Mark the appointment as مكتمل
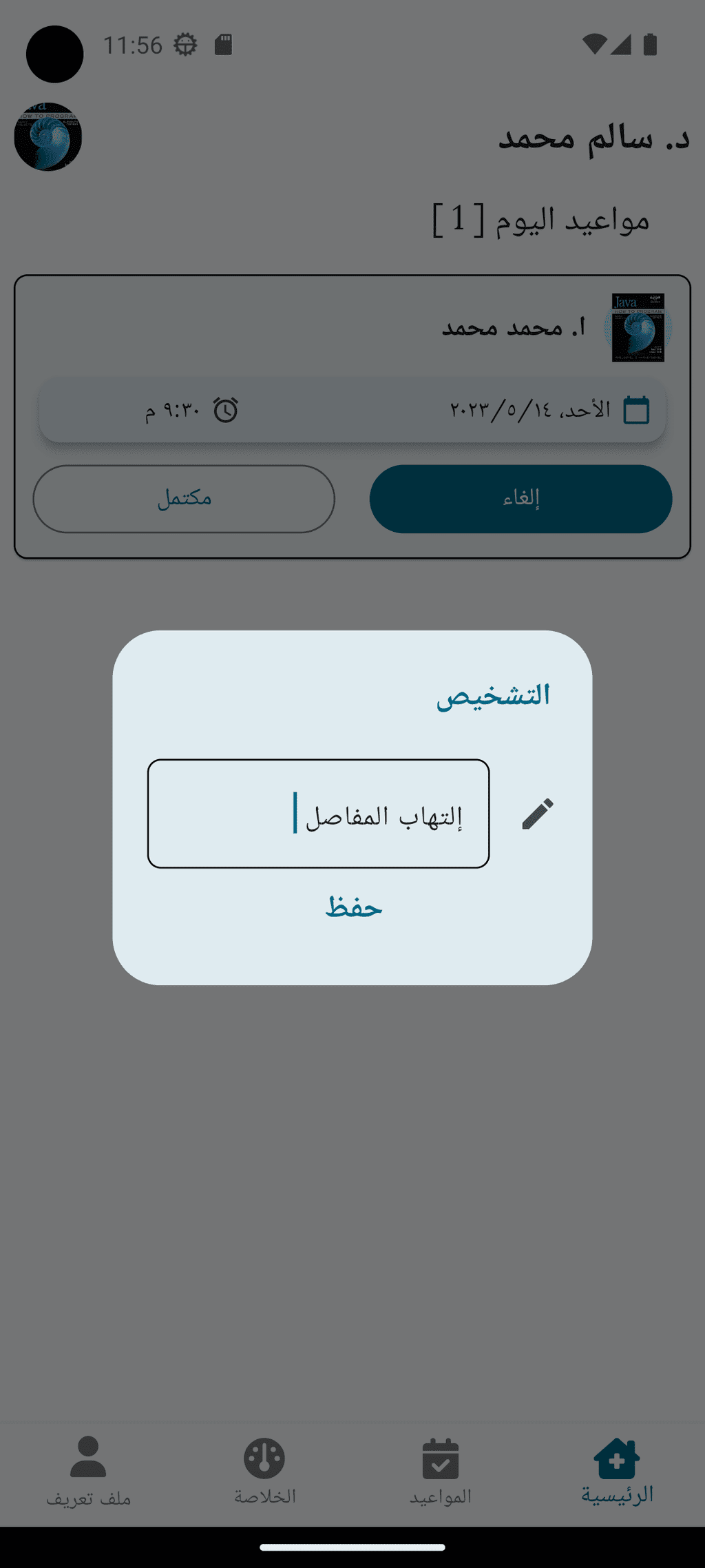This screenshot has width=705, height=1568. pos(184,499)
